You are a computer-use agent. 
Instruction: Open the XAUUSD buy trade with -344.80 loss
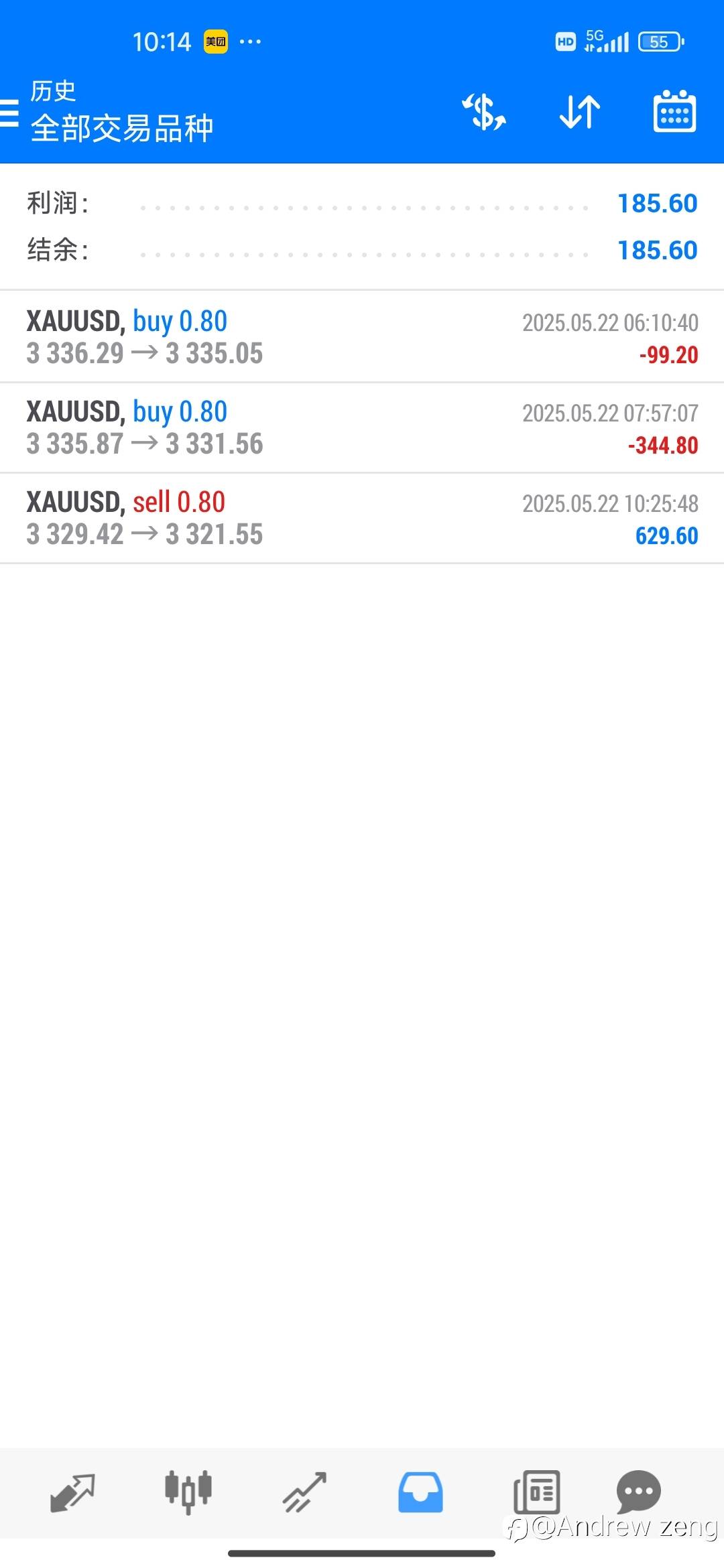pyautogui.click(x=362, y=428)
